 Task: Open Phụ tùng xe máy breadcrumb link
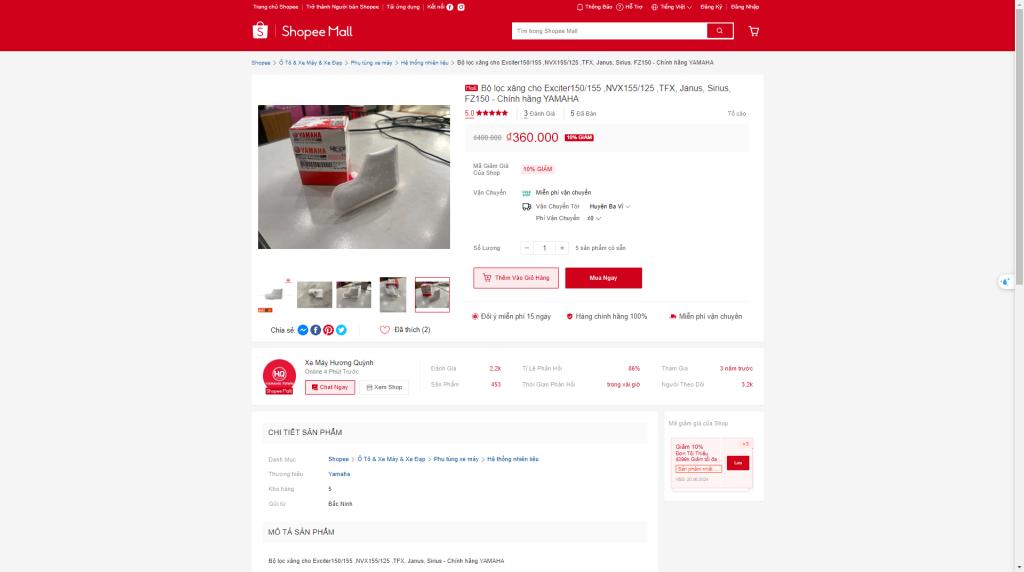click(x=371, y=62)
